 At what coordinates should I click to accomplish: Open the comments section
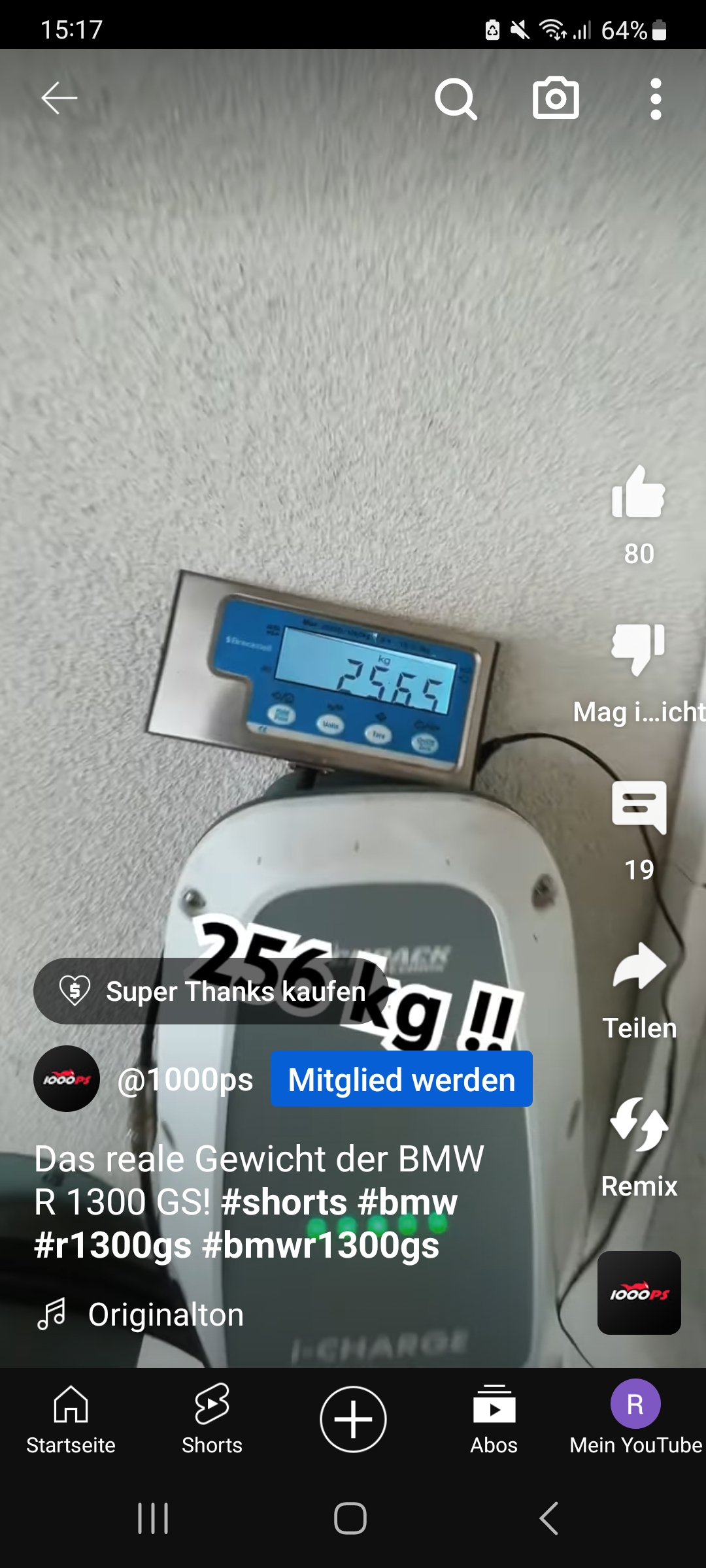(639, 808)
